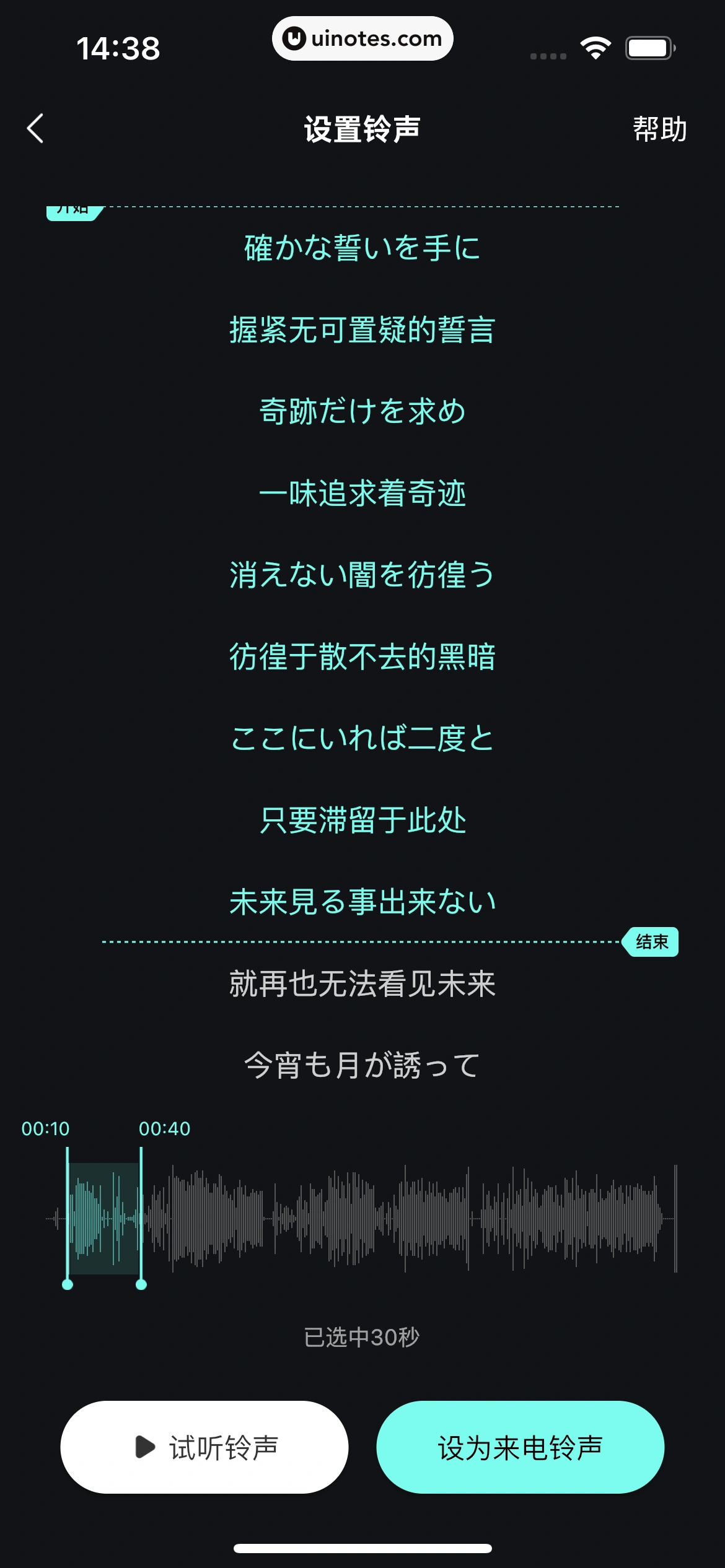Viewport: 725px width, 1568px height.
Task: Tap the play icon on 试听铃声 button
Action: (144, 1447)
